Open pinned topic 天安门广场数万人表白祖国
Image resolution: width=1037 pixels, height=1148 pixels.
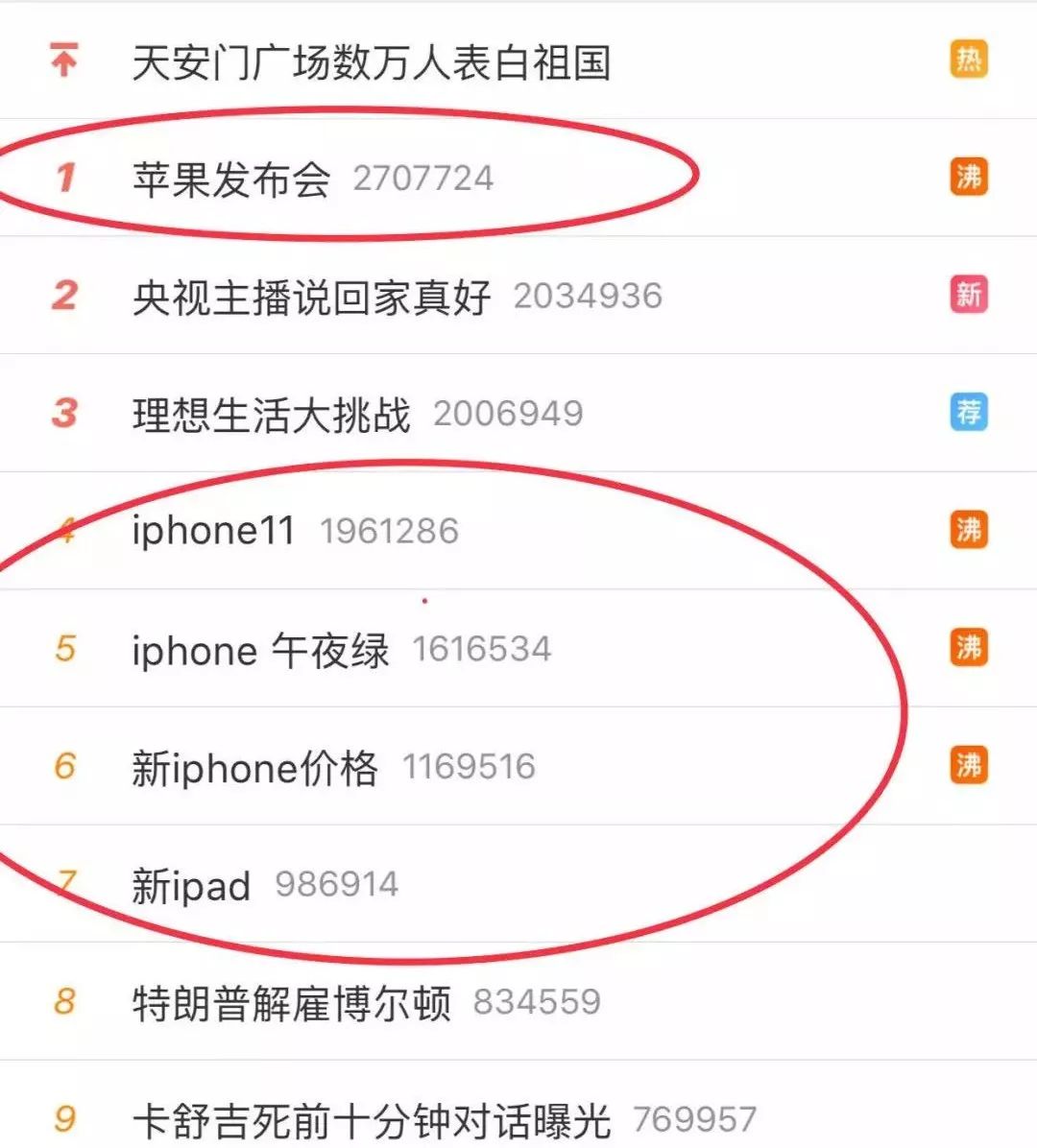[371, 61]
